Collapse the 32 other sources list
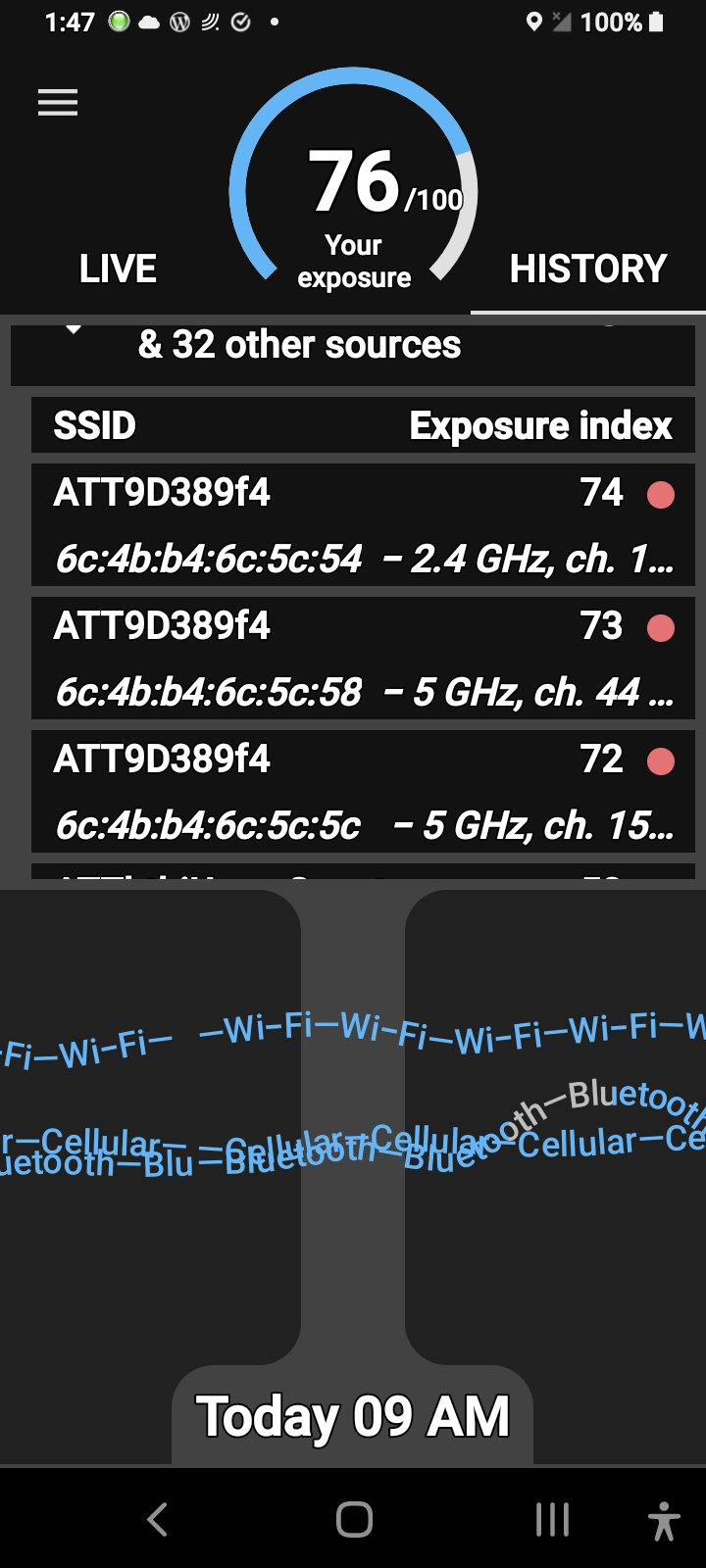 pyautogui.click(x=74, y=331)
